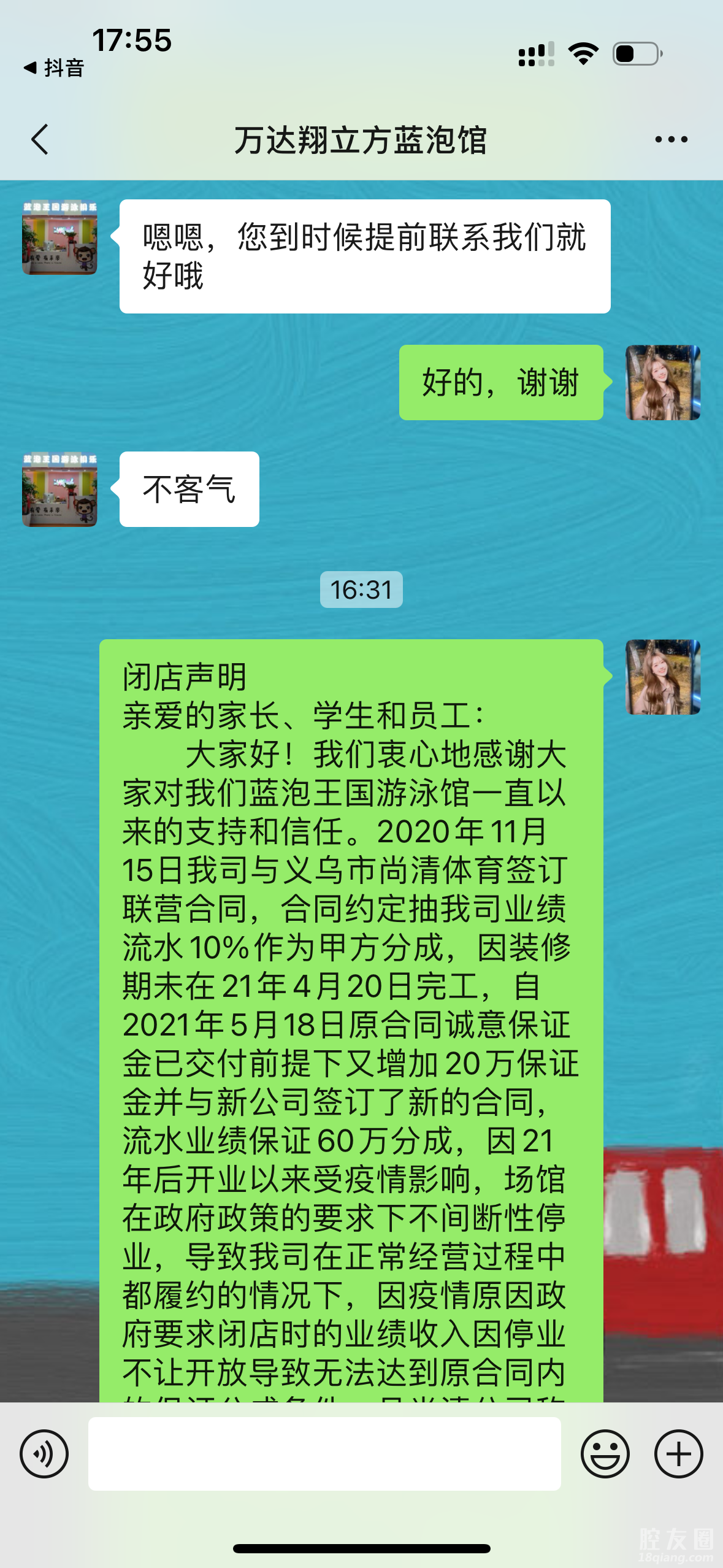Open the emoji picker
Viewport: 723px width, 1568px height.
605,1453
